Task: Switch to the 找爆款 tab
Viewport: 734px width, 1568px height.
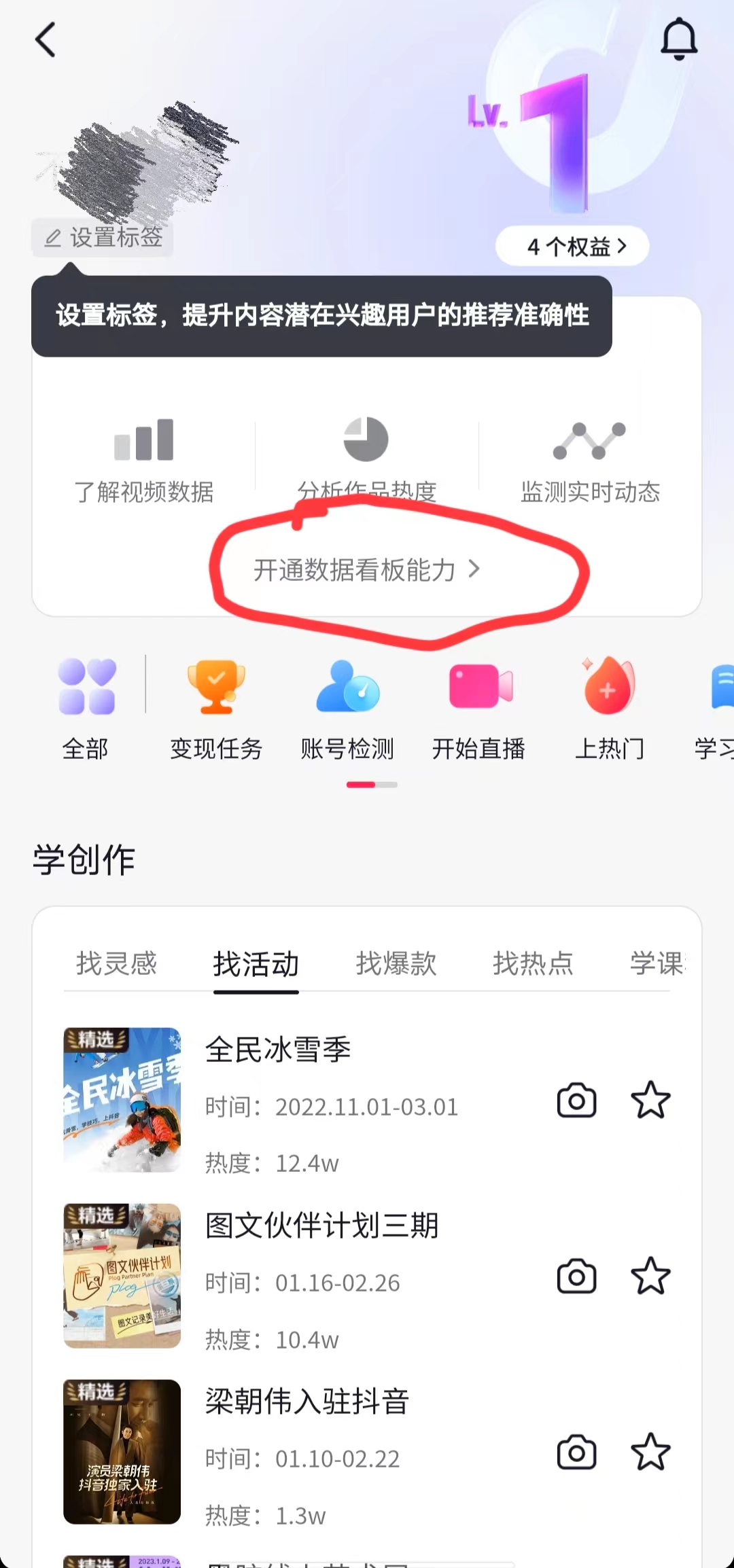Action: 396,963
